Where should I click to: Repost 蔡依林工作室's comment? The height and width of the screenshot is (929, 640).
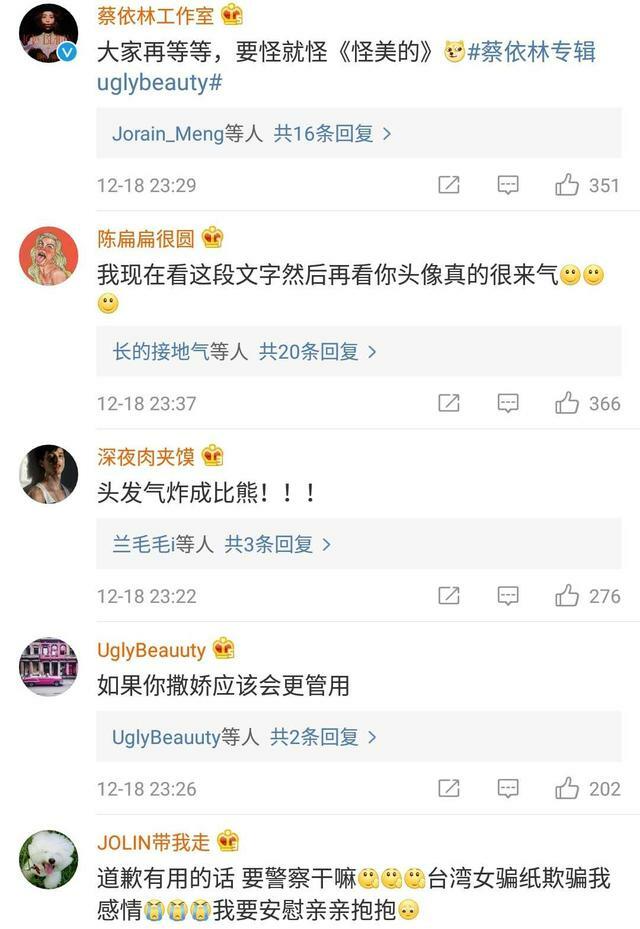tap(449, 185)
